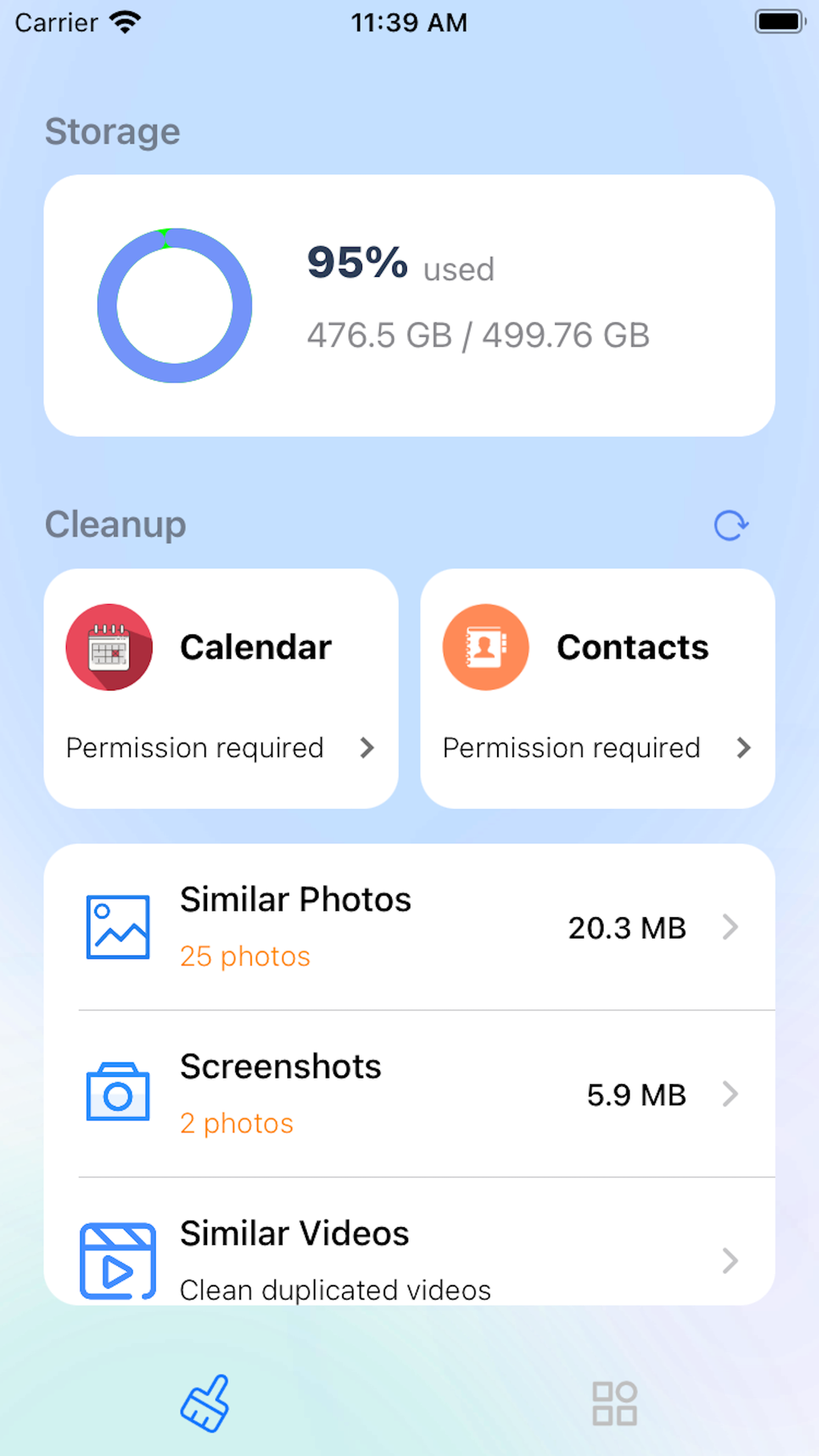The height and width of the screenshot is (1456, 819).
Task: Open the Screenshots row
Action: [409, 1094]
